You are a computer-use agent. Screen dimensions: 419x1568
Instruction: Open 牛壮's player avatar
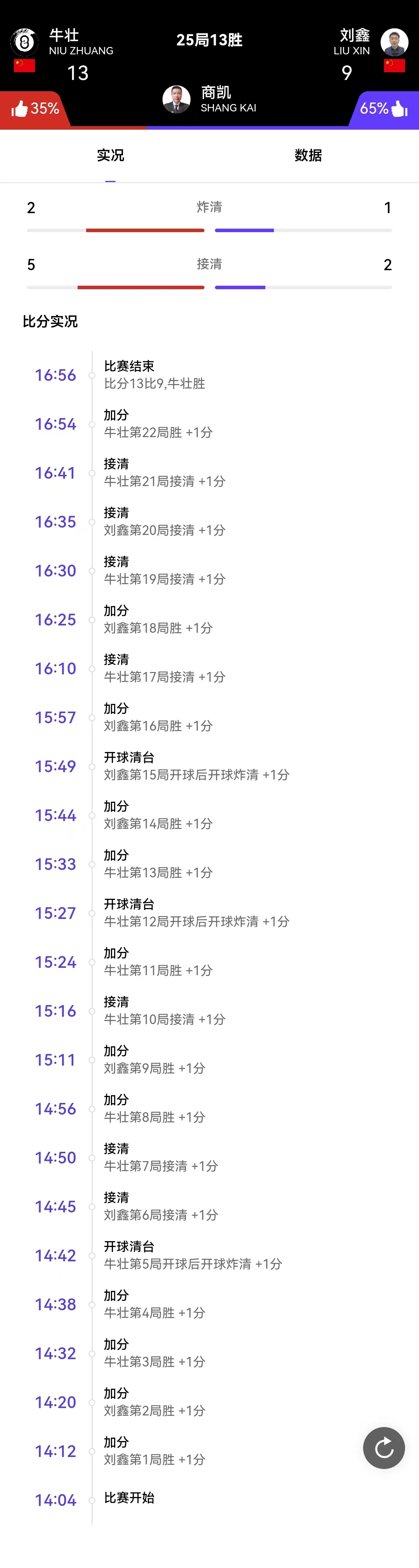(x=24, y=43)
